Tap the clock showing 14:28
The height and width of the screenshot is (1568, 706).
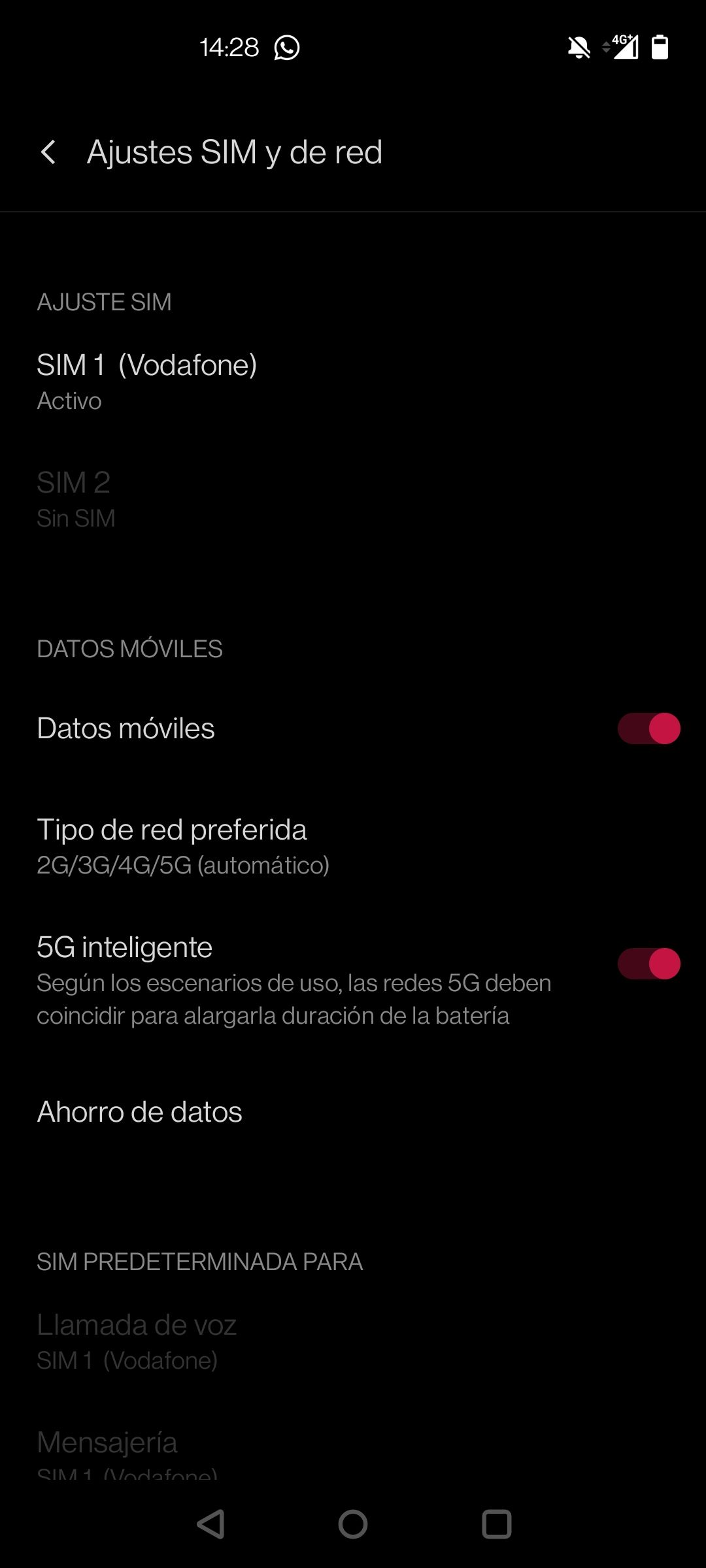click(x=229, y=47)
